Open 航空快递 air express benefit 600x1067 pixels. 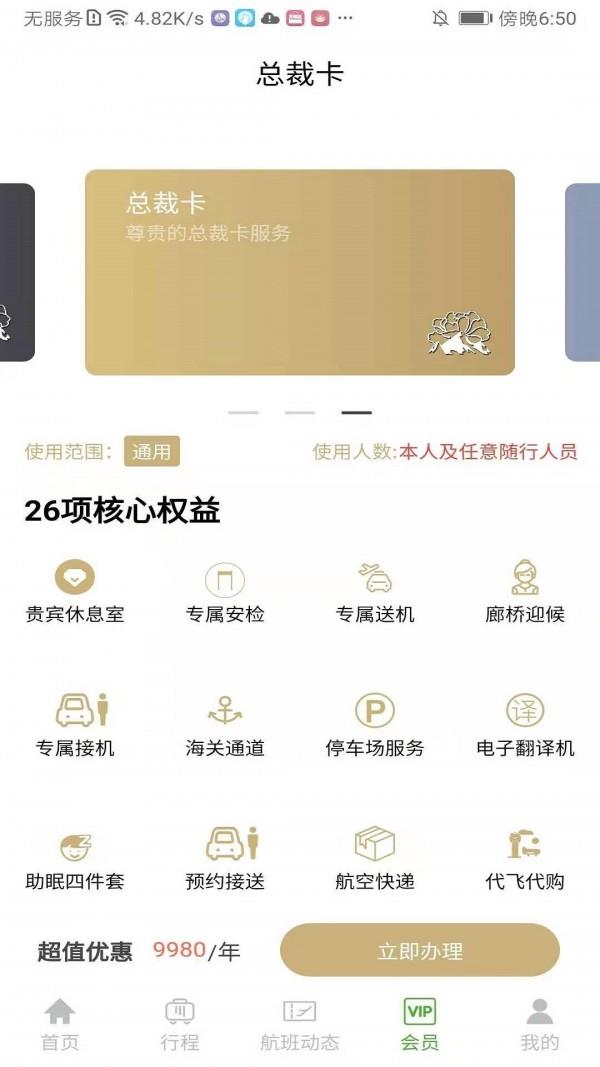tap(375, 859)
